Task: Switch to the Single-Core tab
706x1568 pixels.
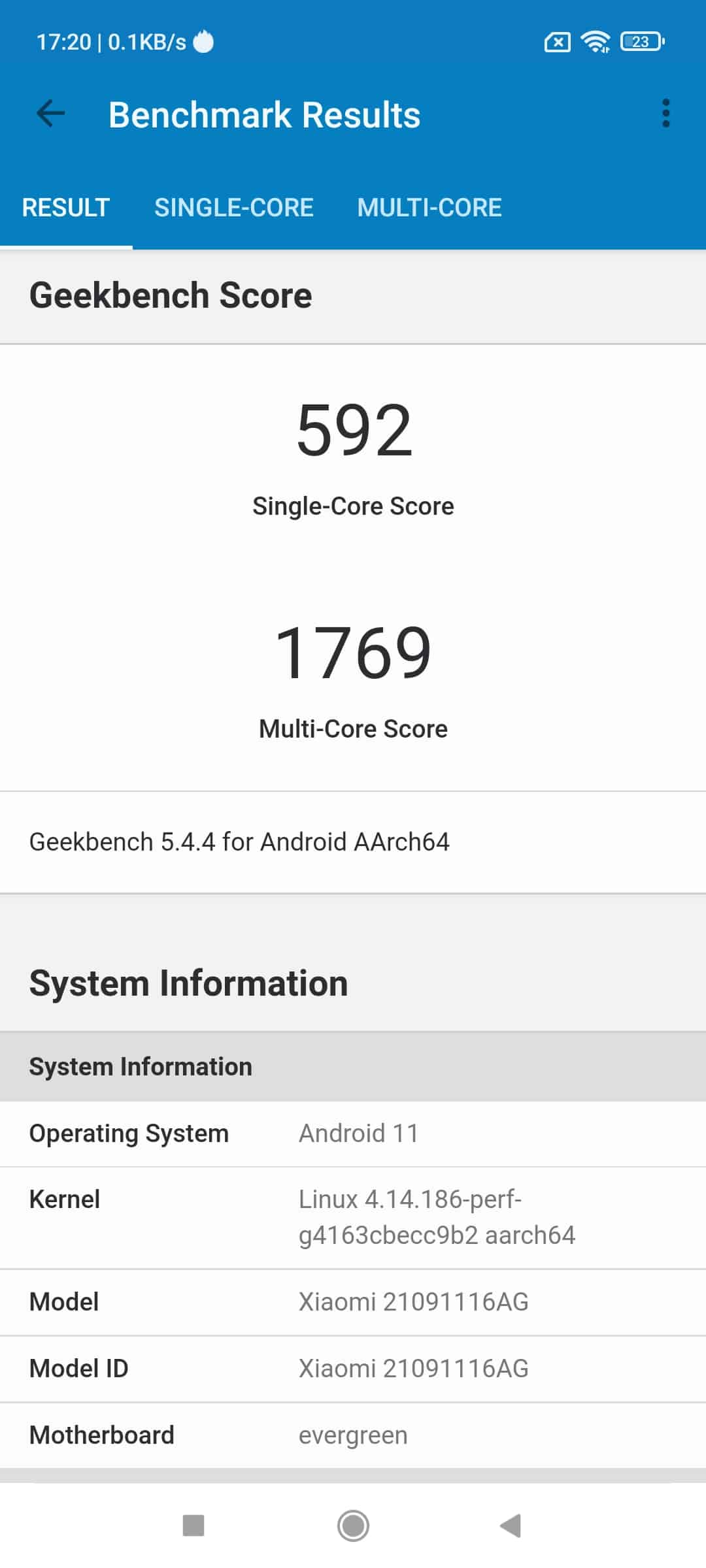Action: pyautogui.click(x=234, y=208)
